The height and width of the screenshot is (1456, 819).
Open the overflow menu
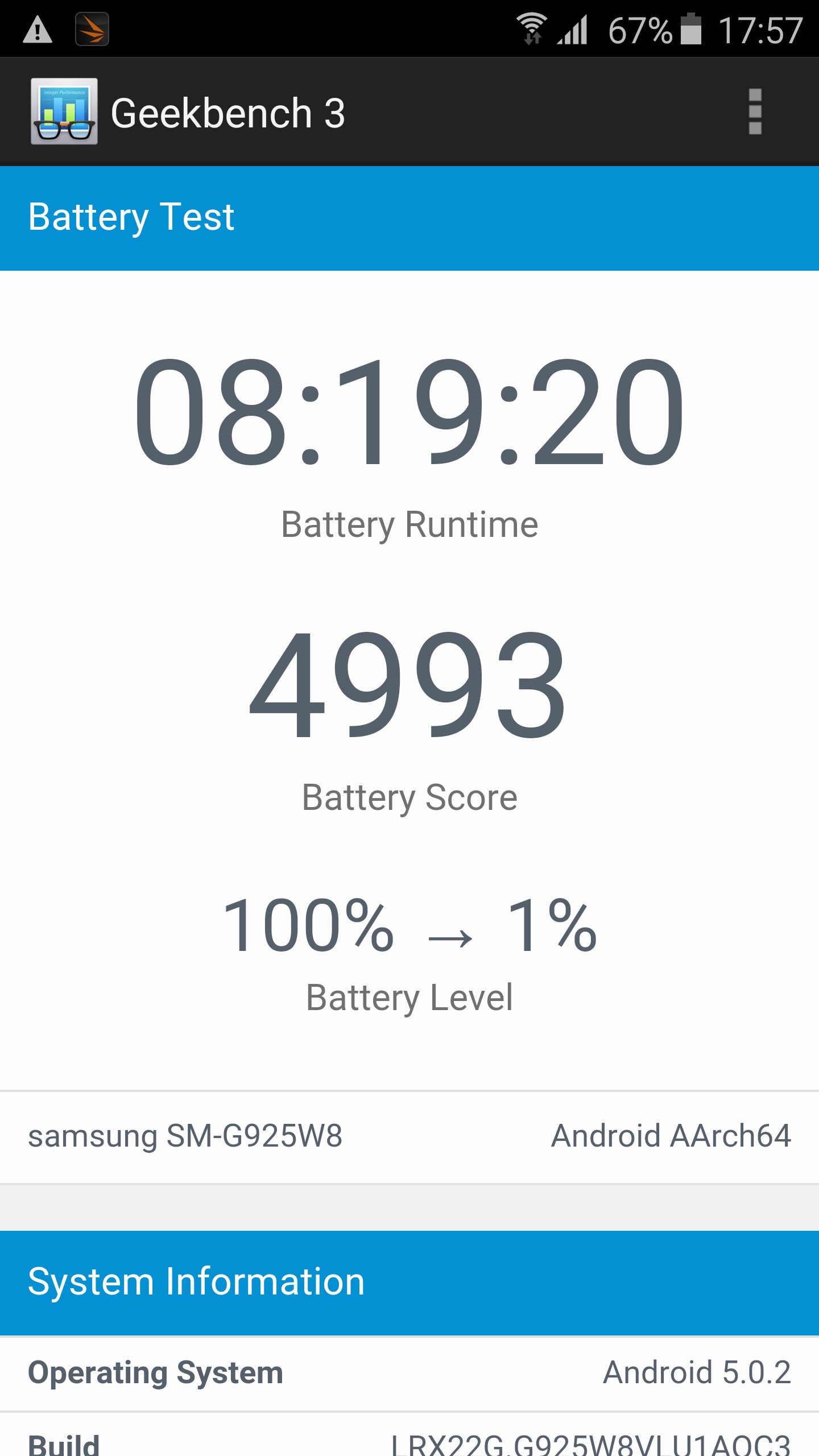[x=755, y=111]
